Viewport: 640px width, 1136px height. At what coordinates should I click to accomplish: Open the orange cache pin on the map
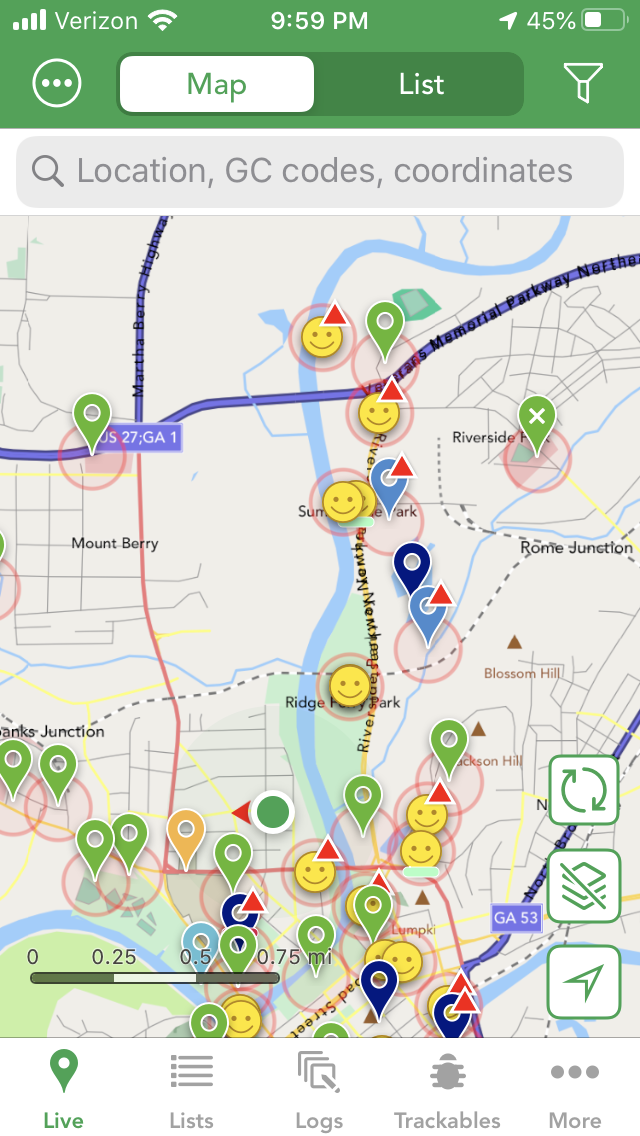(x=186, y=839)
